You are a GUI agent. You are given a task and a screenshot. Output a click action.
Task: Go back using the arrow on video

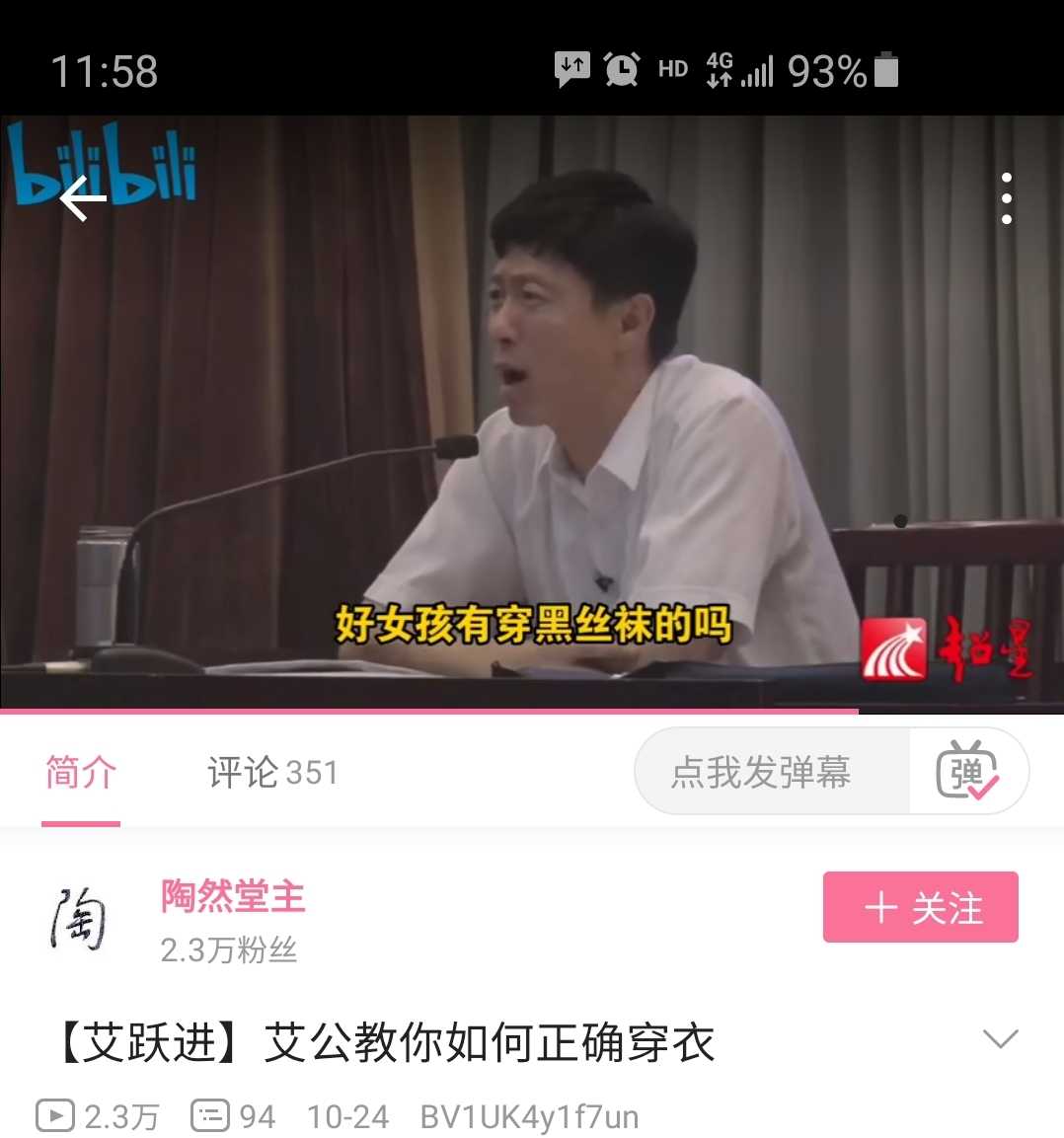[x=82, y=199]
